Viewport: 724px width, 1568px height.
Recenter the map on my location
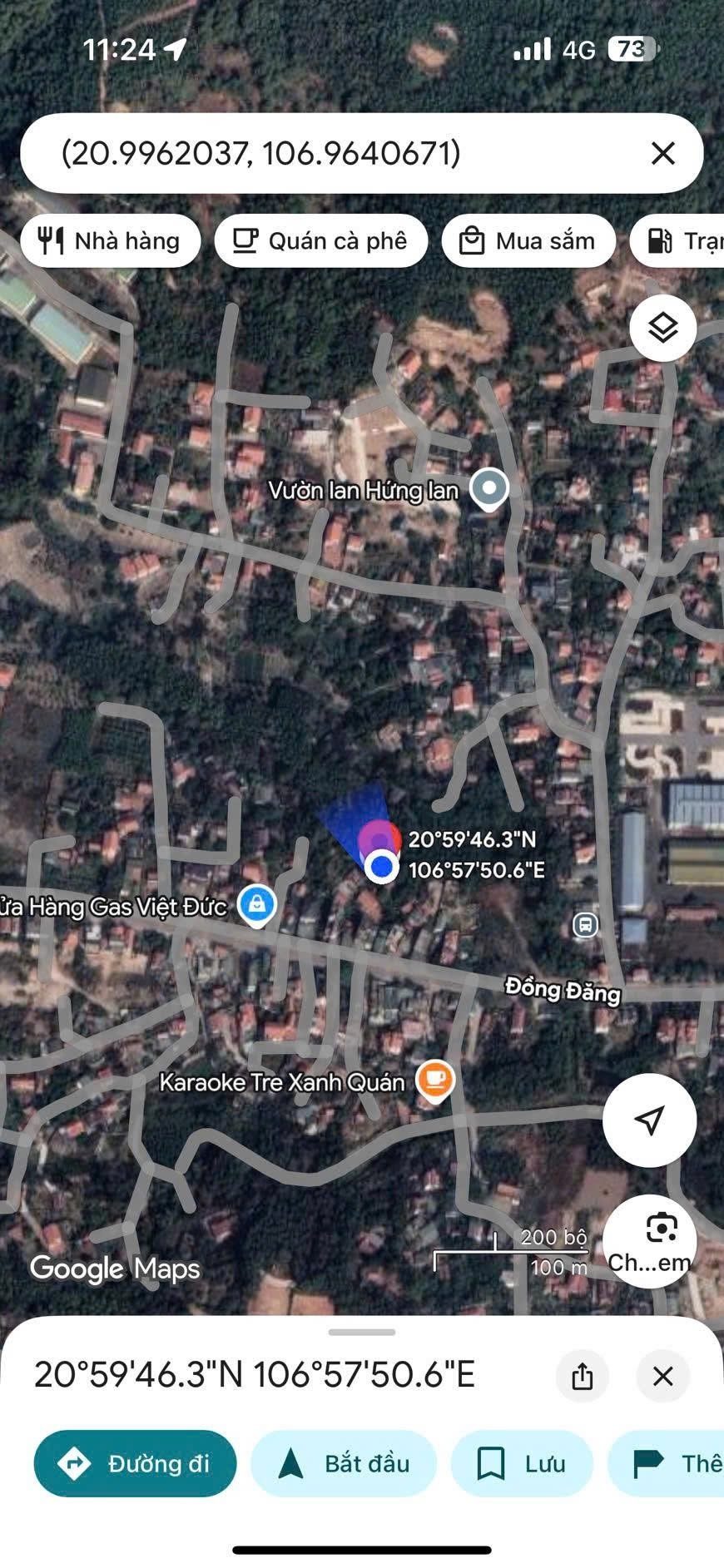tap(650, 1120)
